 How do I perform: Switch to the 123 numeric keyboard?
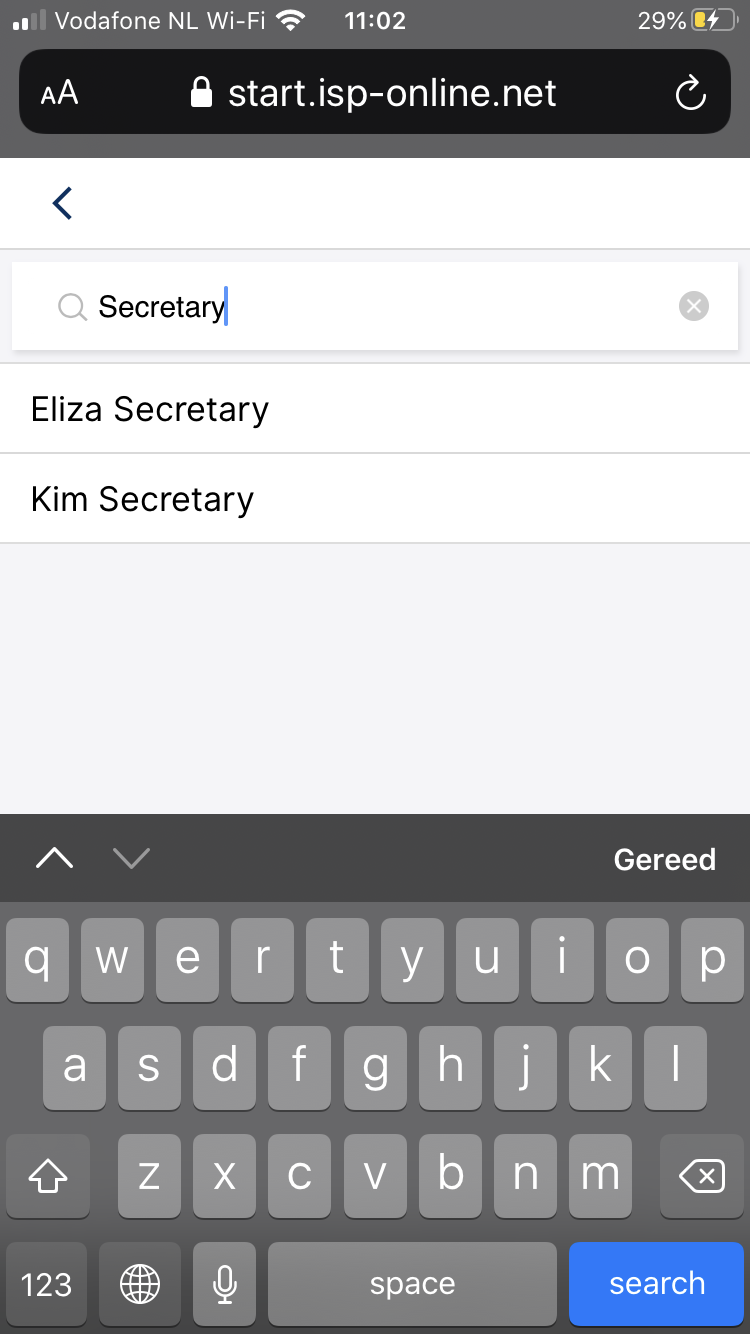pos(46,1284)
